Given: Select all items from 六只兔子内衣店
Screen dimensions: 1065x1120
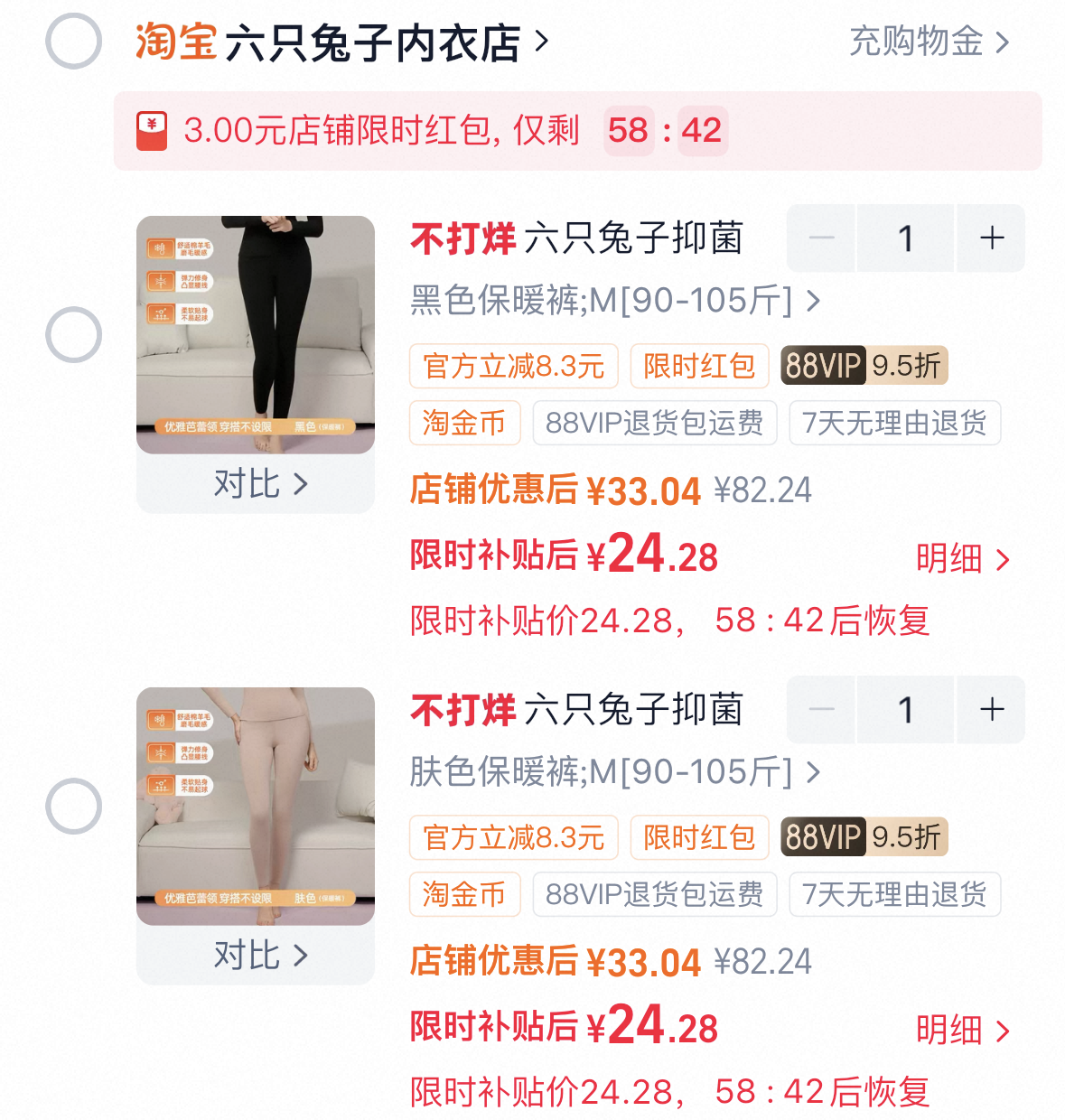Looking at the screenshot, I should pyautogui.click(x=73, y=42).
